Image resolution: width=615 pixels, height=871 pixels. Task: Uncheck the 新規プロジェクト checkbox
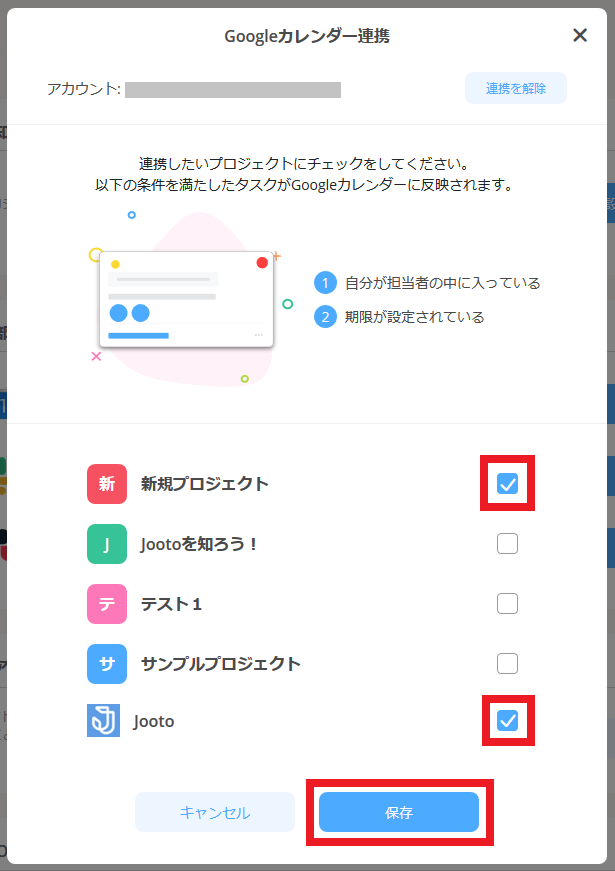pos(508,484)
